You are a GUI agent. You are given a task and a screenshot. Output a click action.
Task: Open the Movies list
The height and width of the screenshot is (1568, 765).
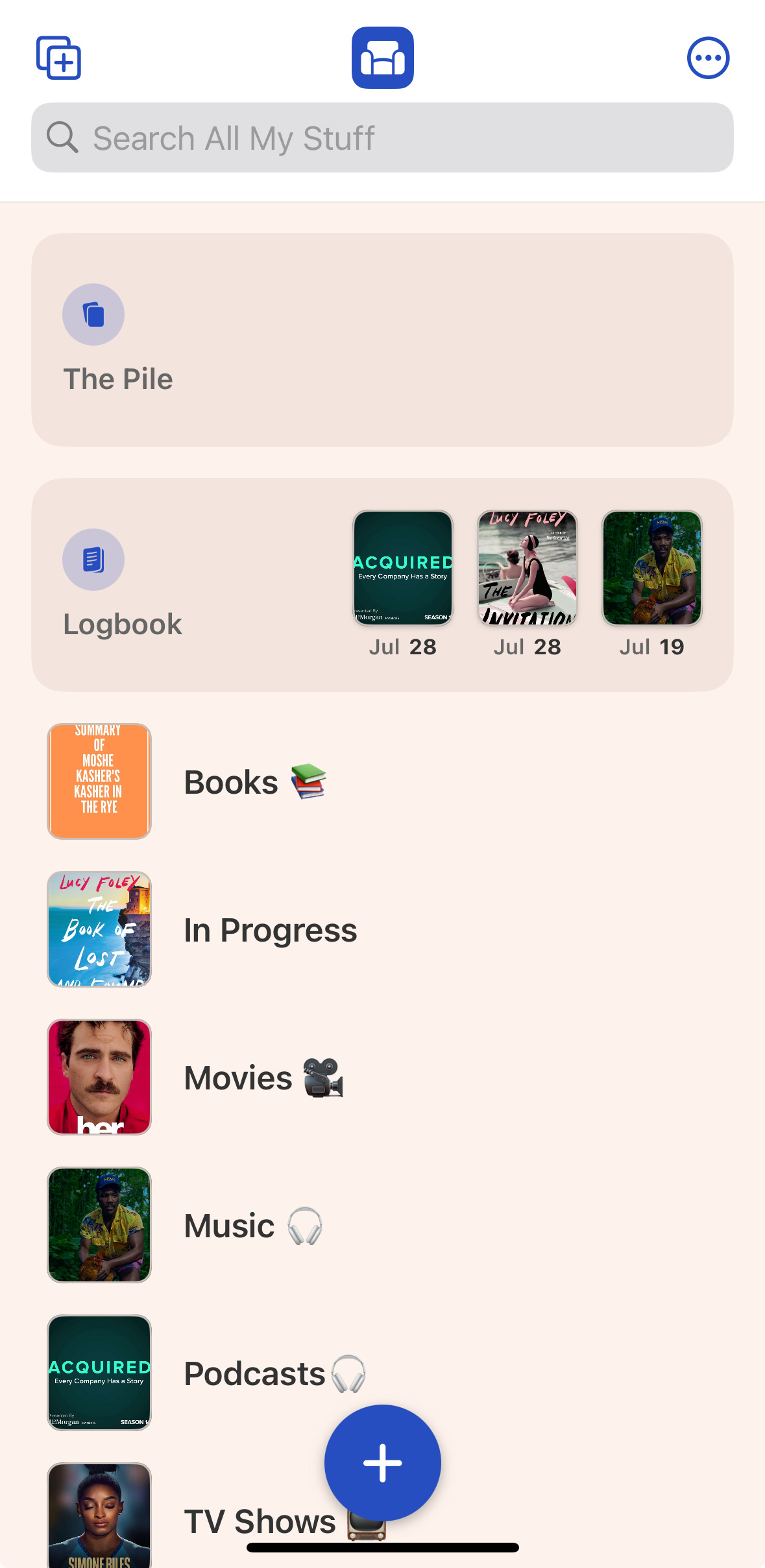pos(238,1077)
